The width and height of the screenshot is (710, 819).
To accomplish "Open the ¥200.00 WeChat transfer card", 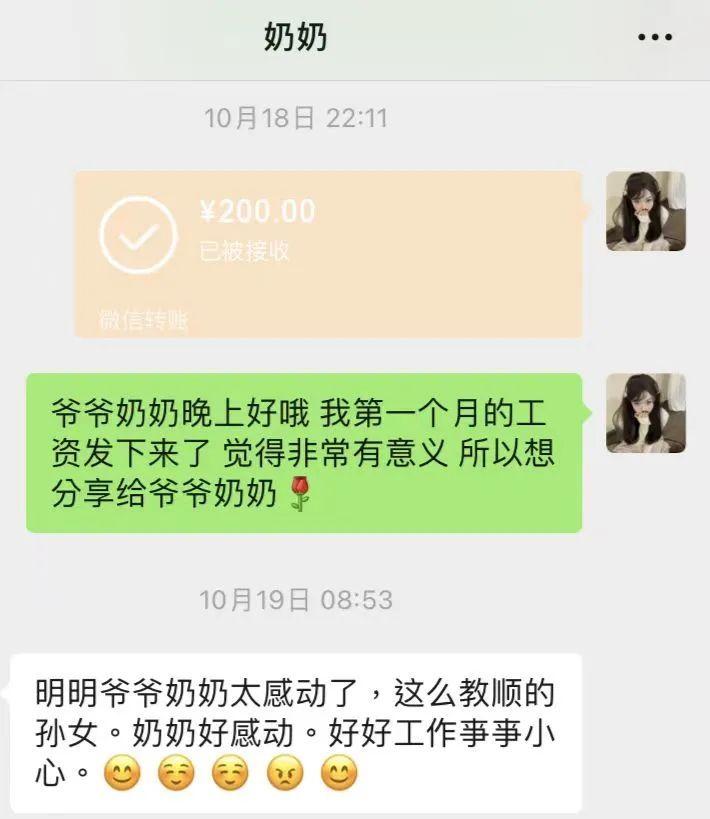I will (328, 253).
